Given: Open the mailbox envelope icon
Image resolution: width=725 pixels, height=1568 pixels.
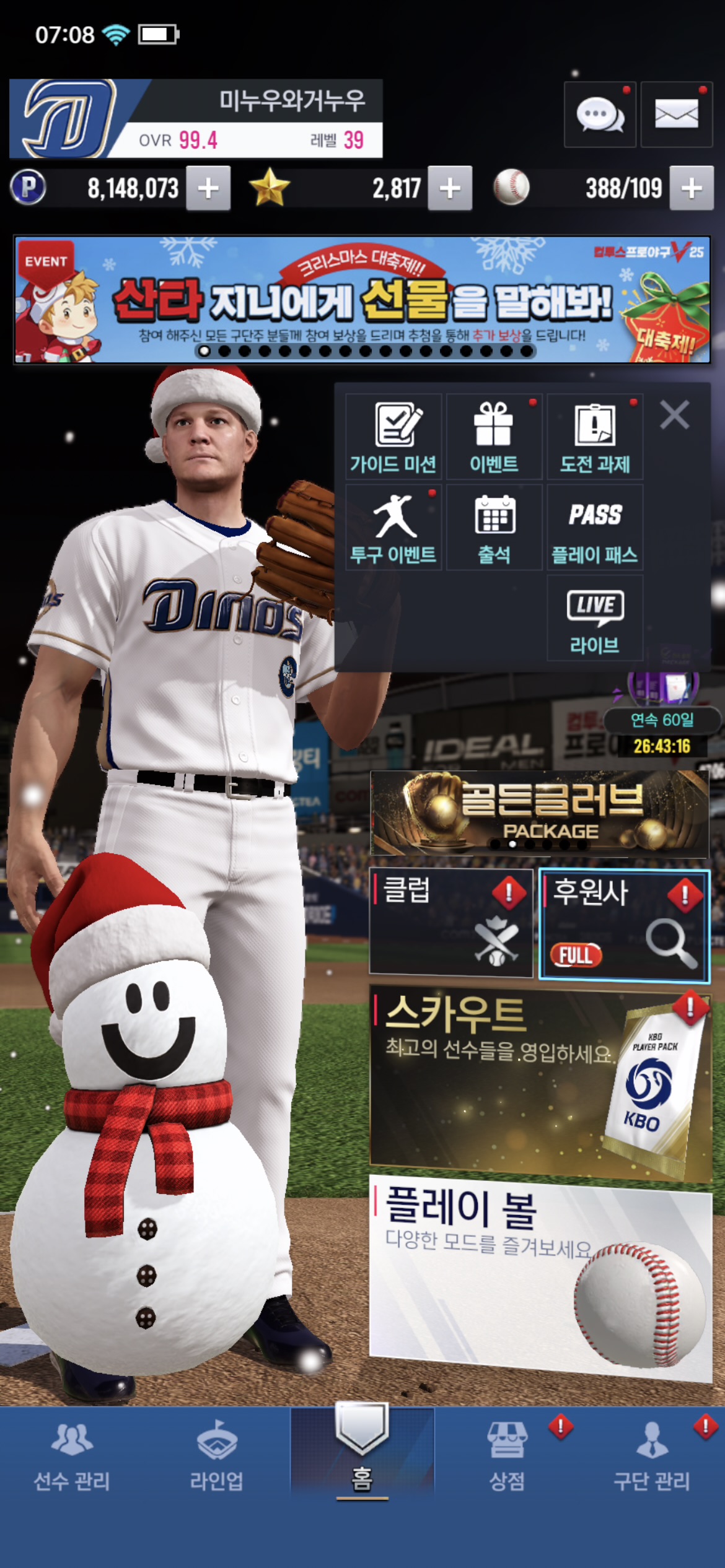Looking at the screenshot, I should tap(676, 115).
